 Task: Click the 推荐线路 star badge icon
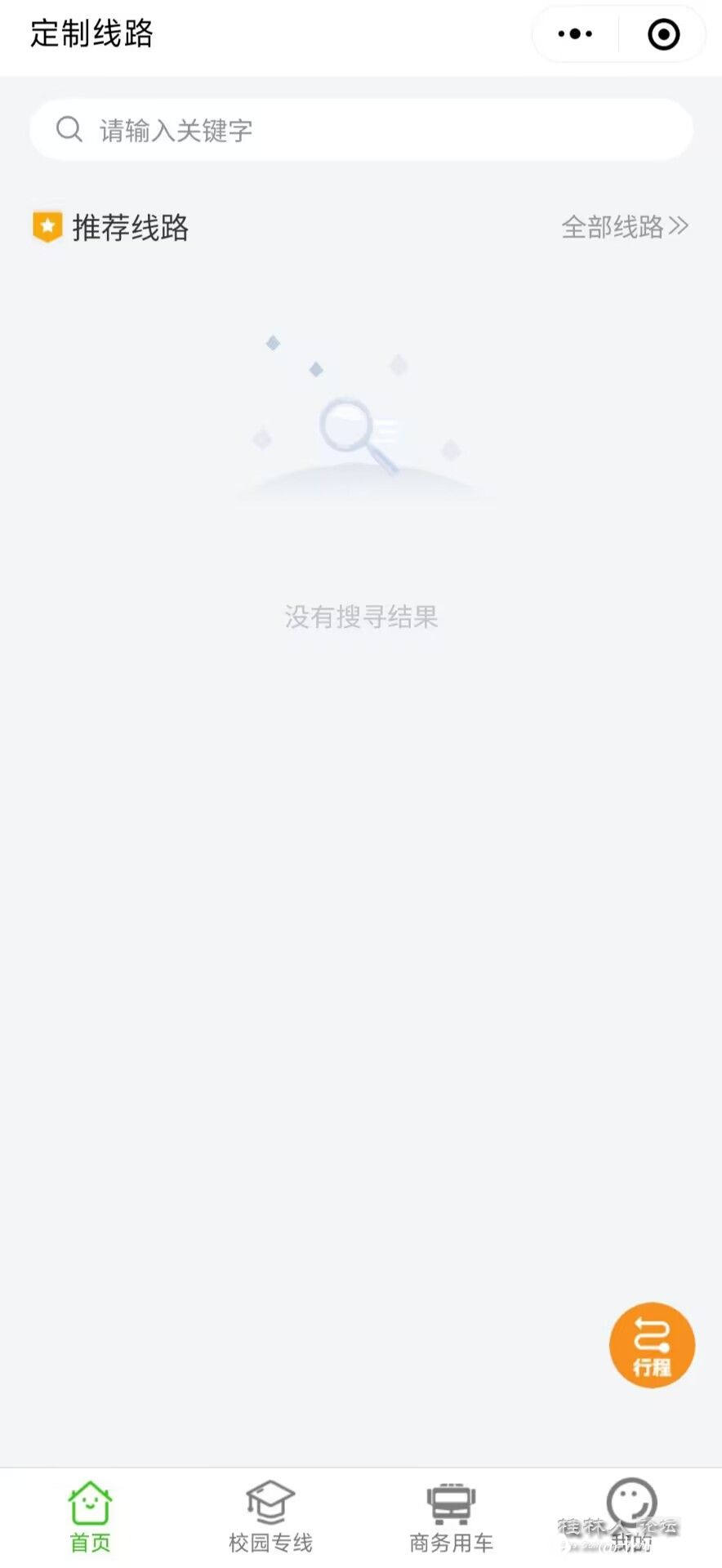point(47,226)
